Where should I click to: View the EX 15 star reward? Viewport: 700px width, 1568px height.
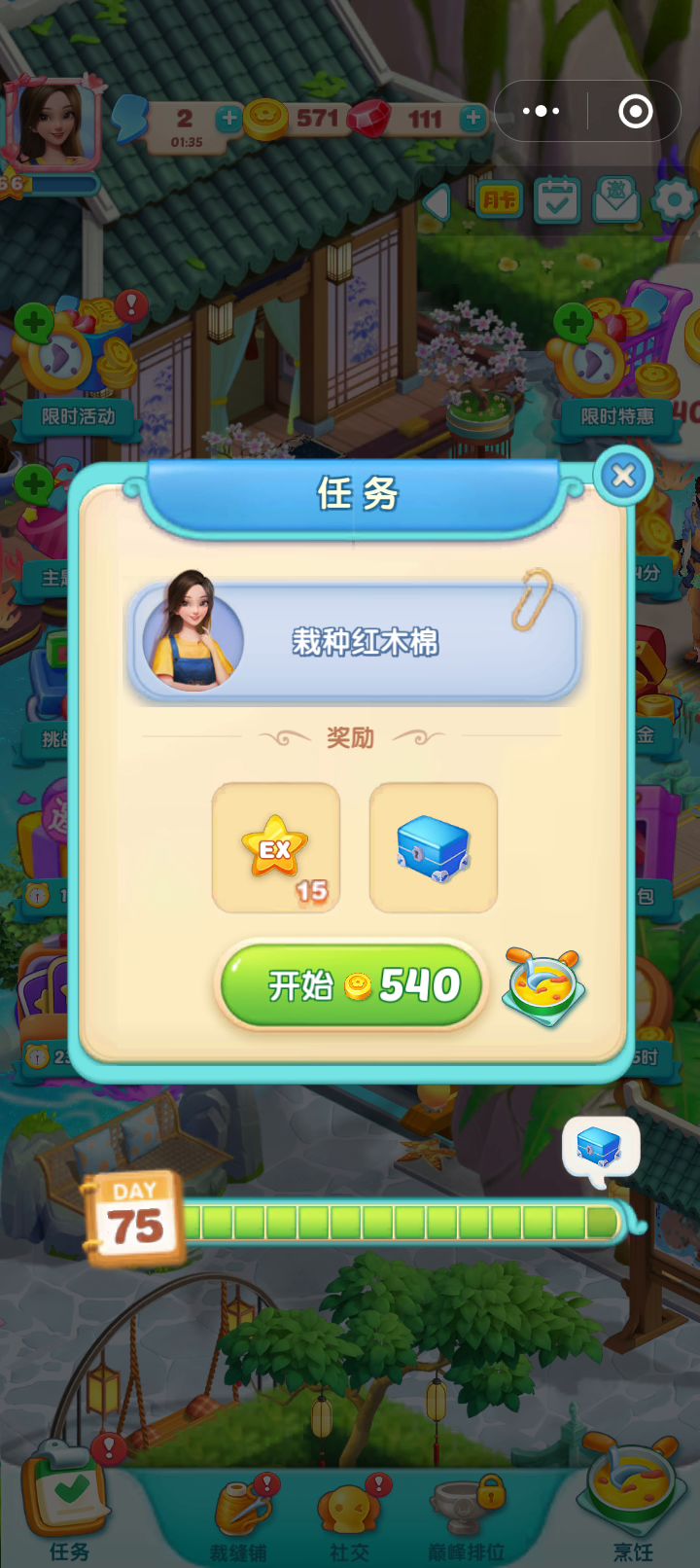(x=276, y=847)
